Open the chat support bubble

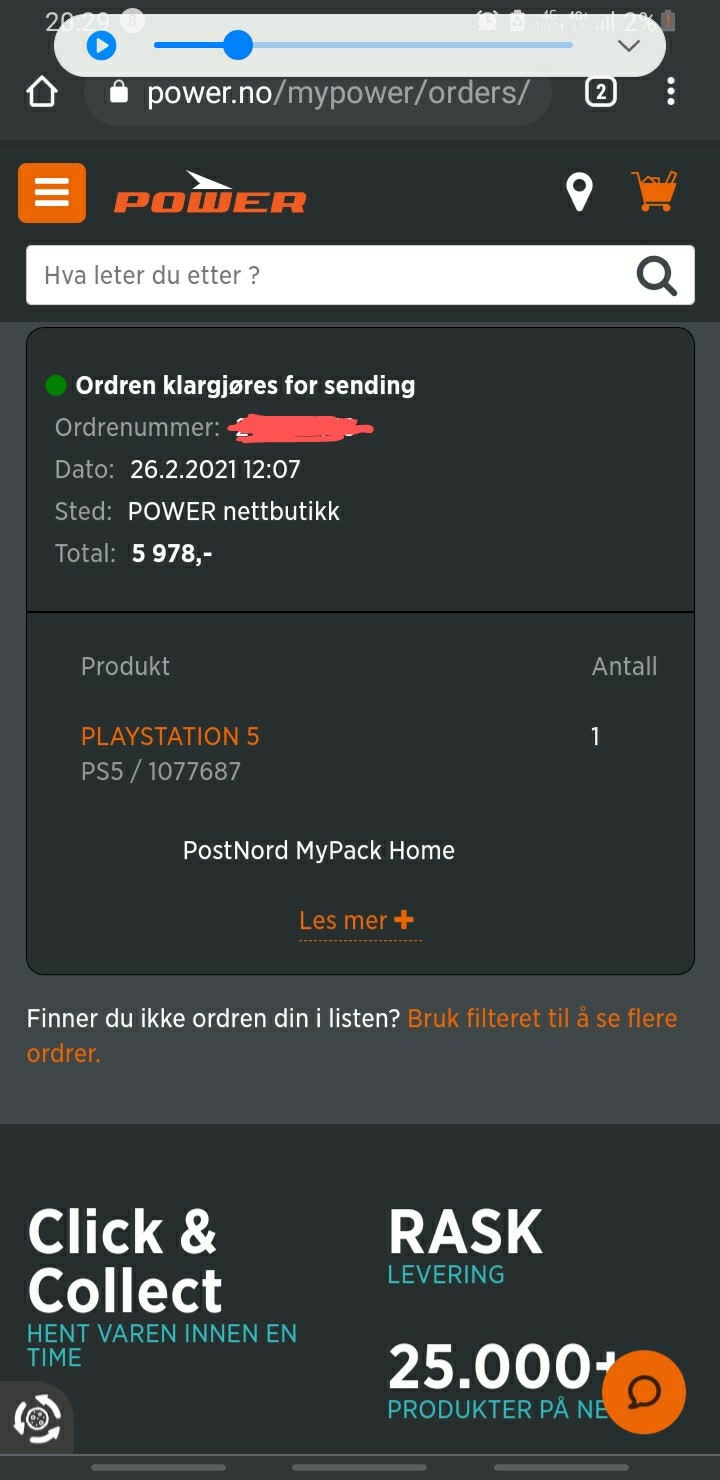coord(644,1392)
